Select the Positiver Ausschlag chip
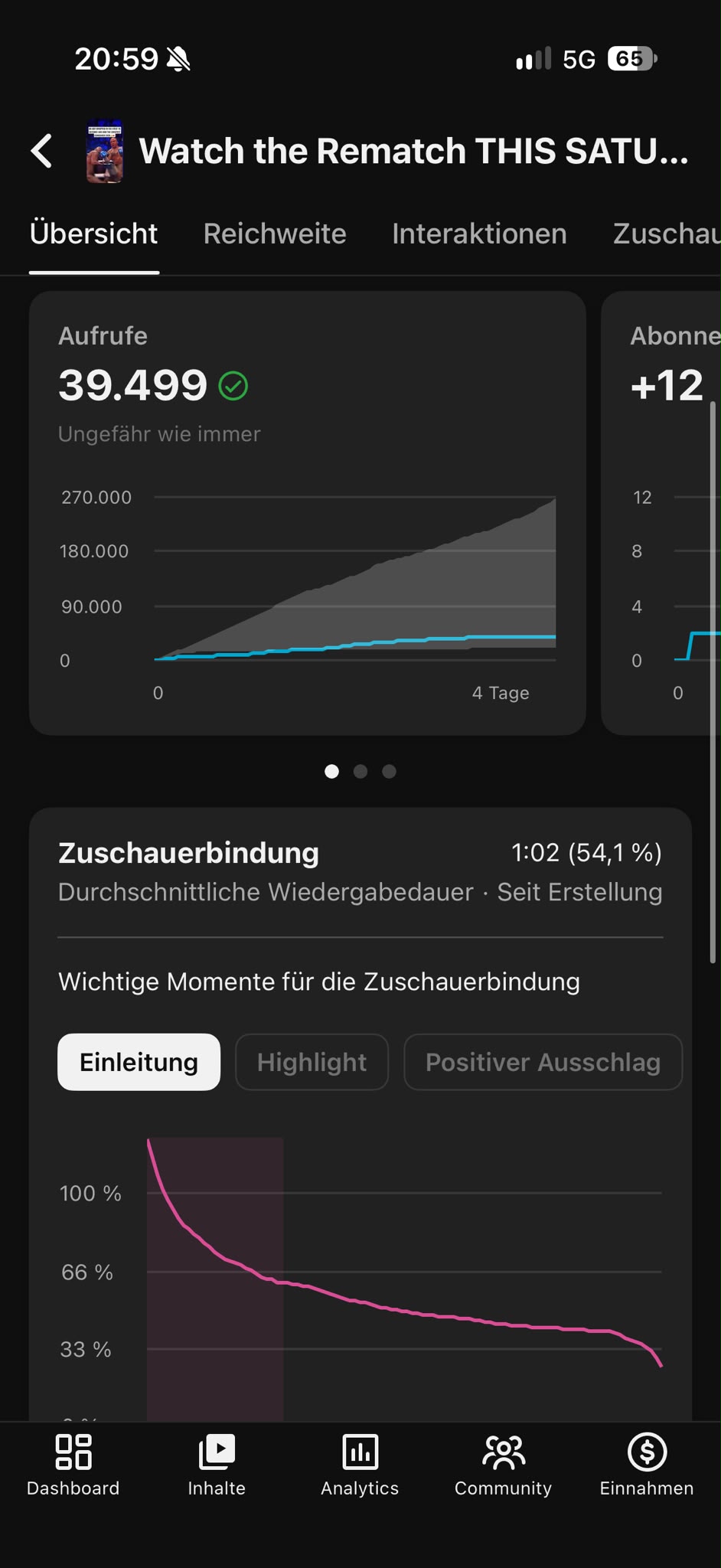The width and height of the screenshot is (721, 1568). (x=543, y=1062)
